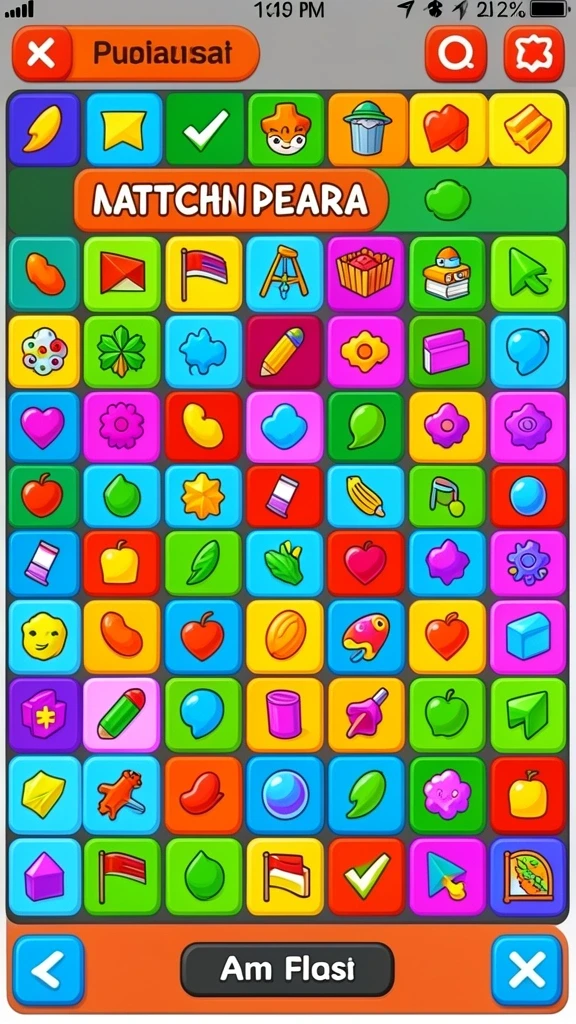Pick the four-leaf clover tile
Viewport: 576px width, 1024px height.
[121, 351]
